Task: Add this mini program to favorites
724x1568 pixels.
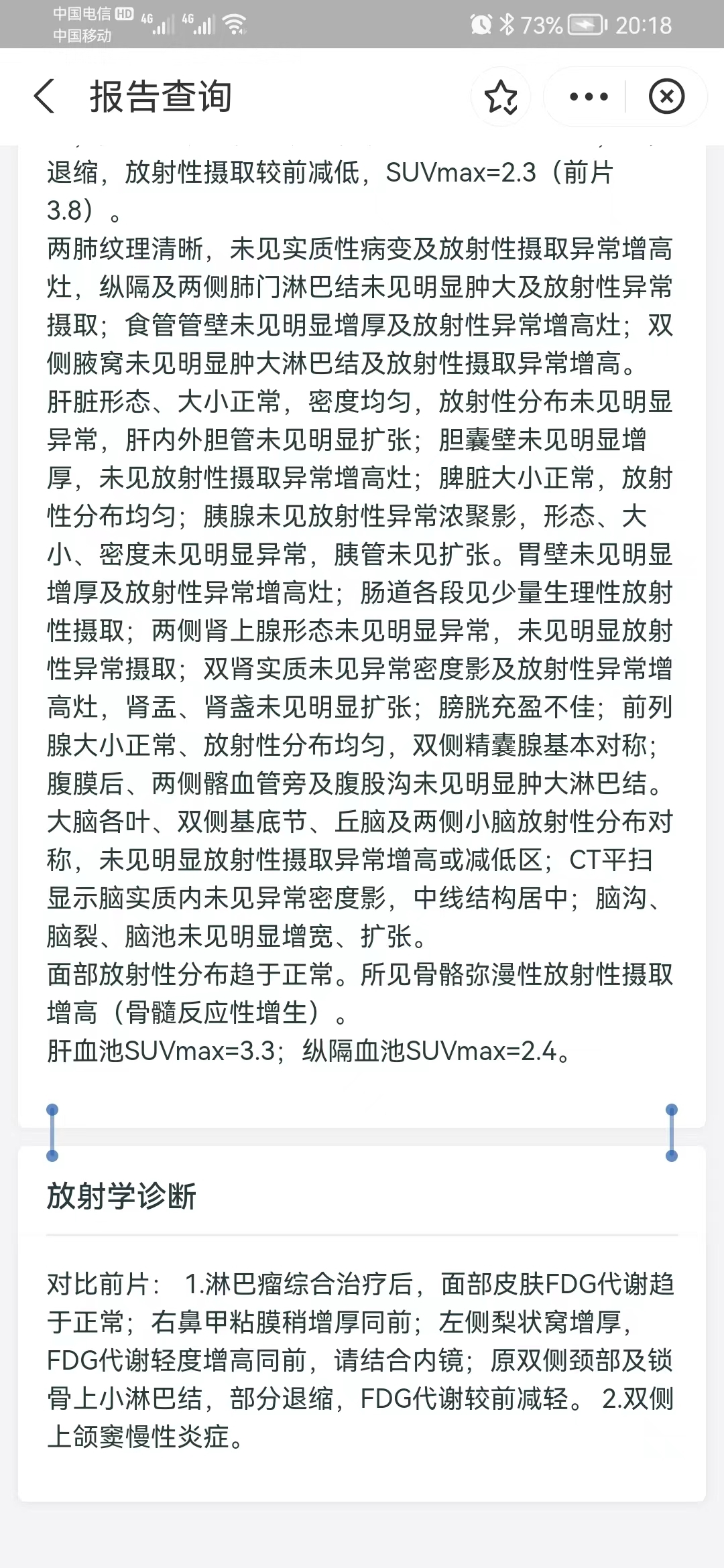Action: (501, 97)
